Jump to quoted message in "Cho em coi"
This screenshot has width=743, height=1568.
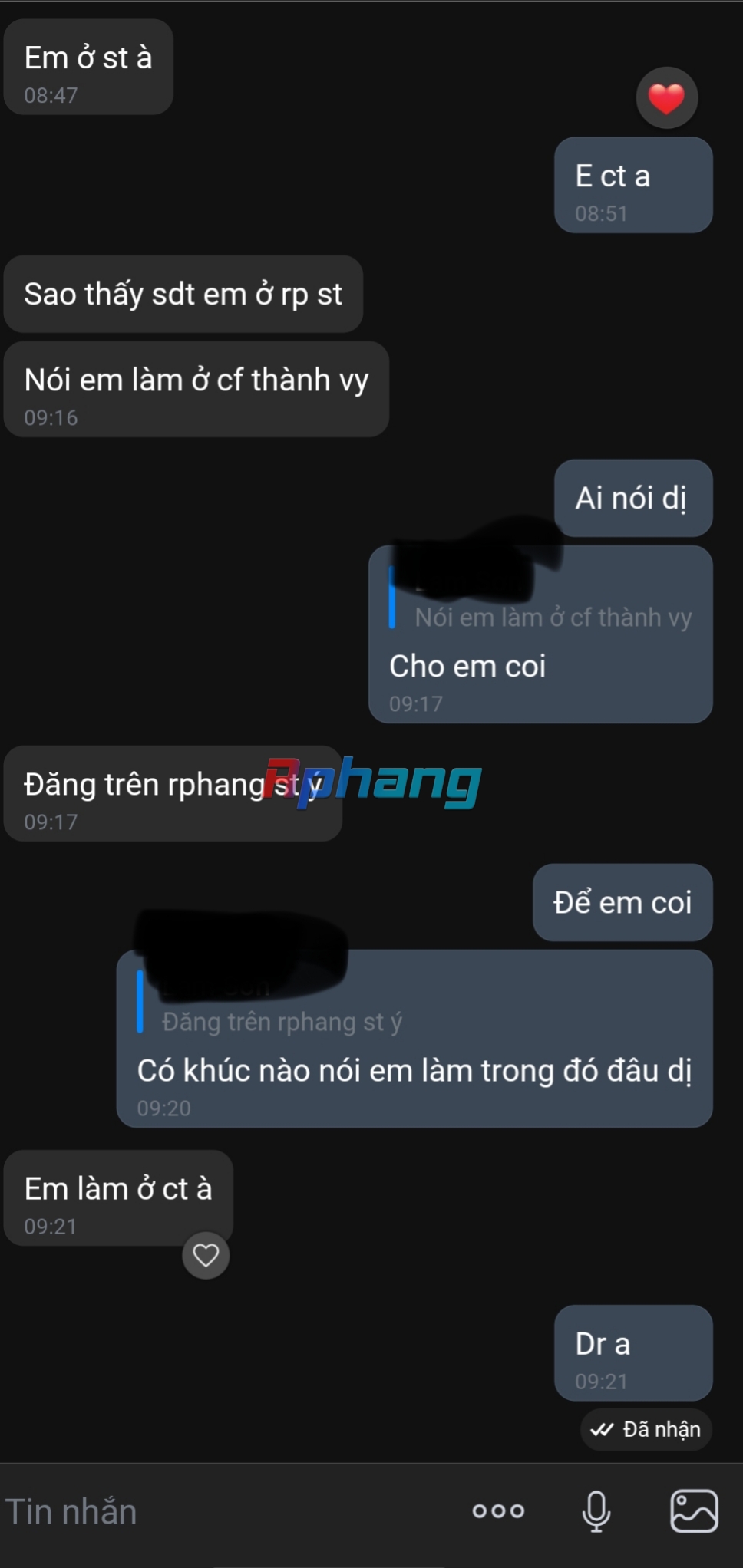click(541, 598)
